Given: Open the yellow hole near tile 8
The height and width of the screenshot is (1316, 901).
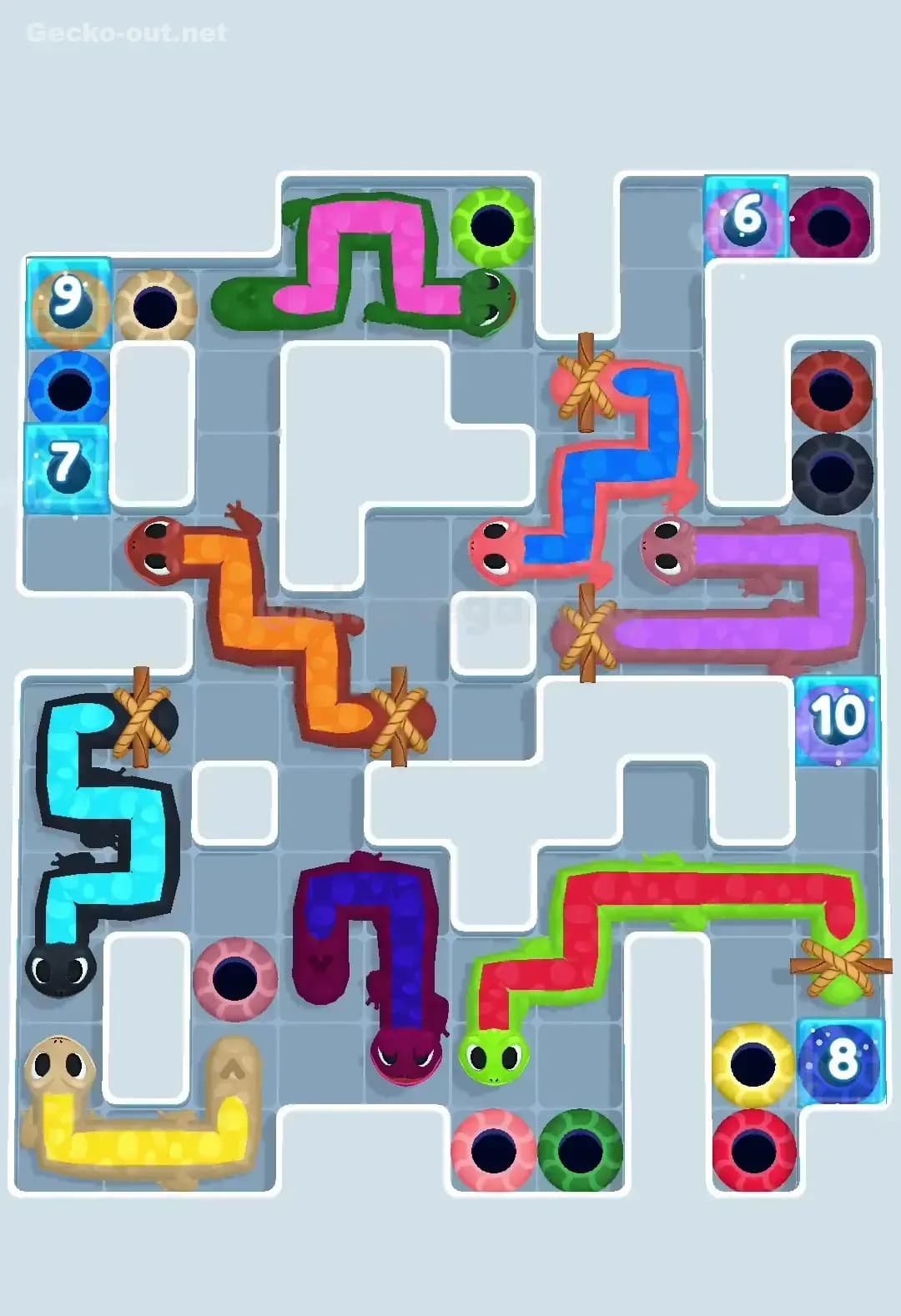Looking at the screenshot, I should pos(751,1059).
